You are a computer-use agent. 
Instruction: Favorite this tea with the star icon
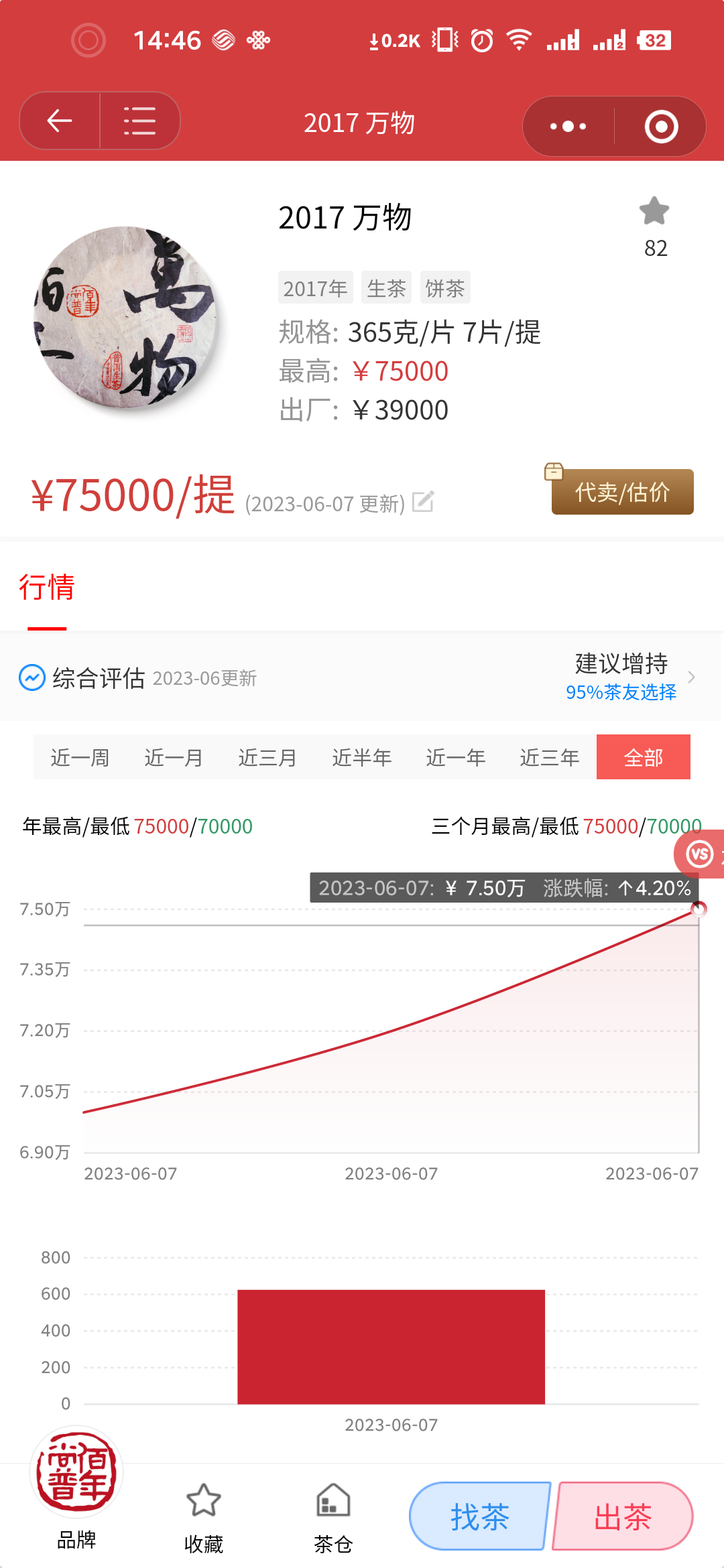tap(655, 212)
